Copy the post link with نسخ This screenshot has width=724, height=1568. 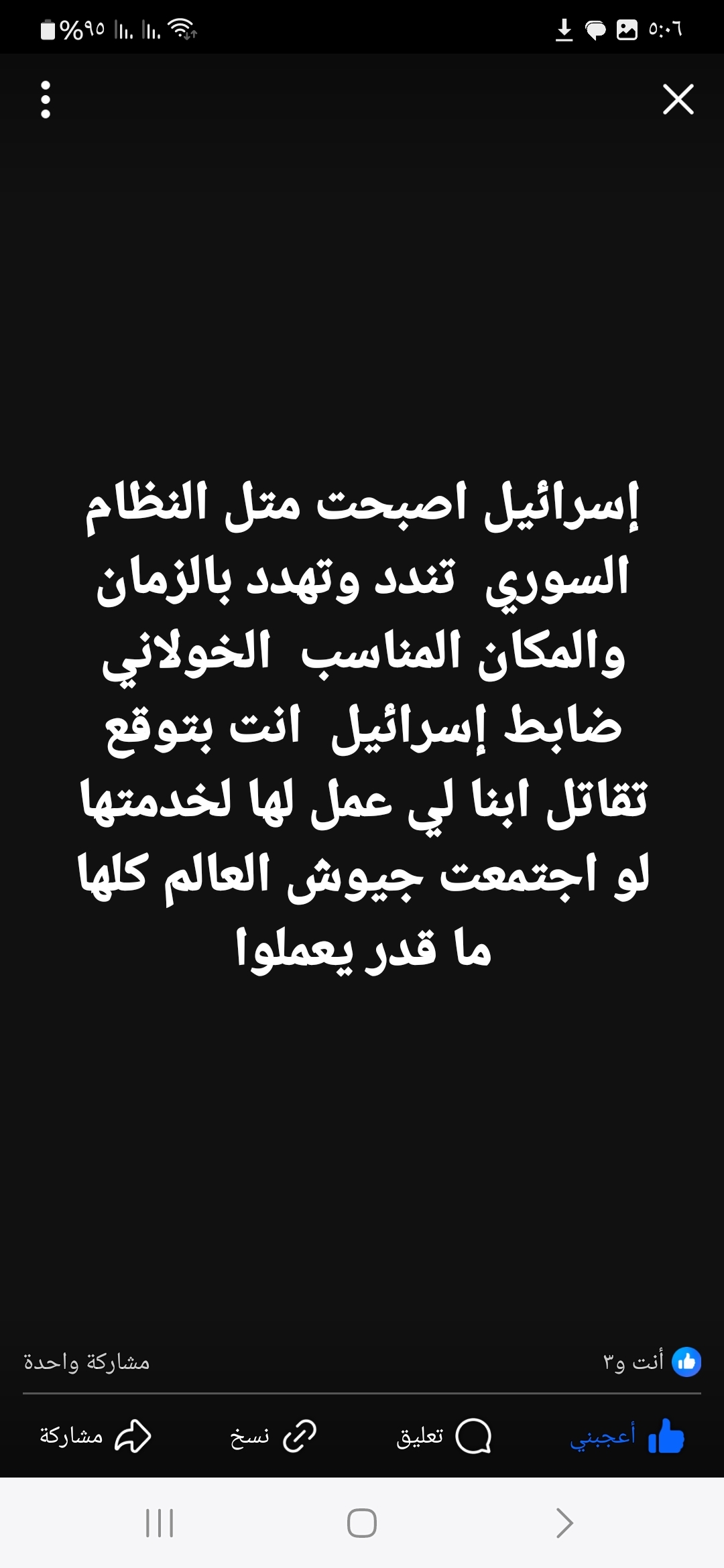(273, 1436)
